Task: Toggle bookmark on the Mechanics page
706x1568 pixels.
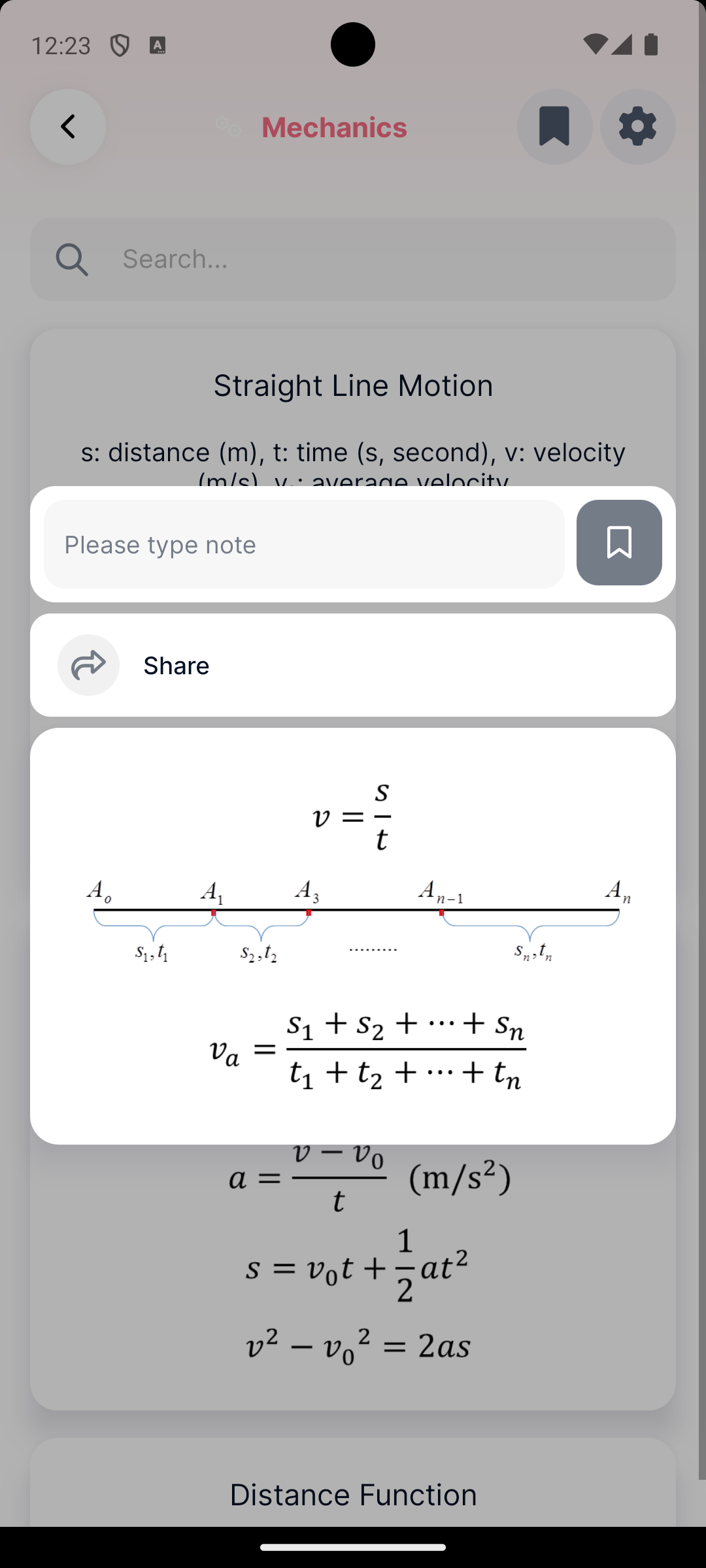Action: tap(554, 127)
